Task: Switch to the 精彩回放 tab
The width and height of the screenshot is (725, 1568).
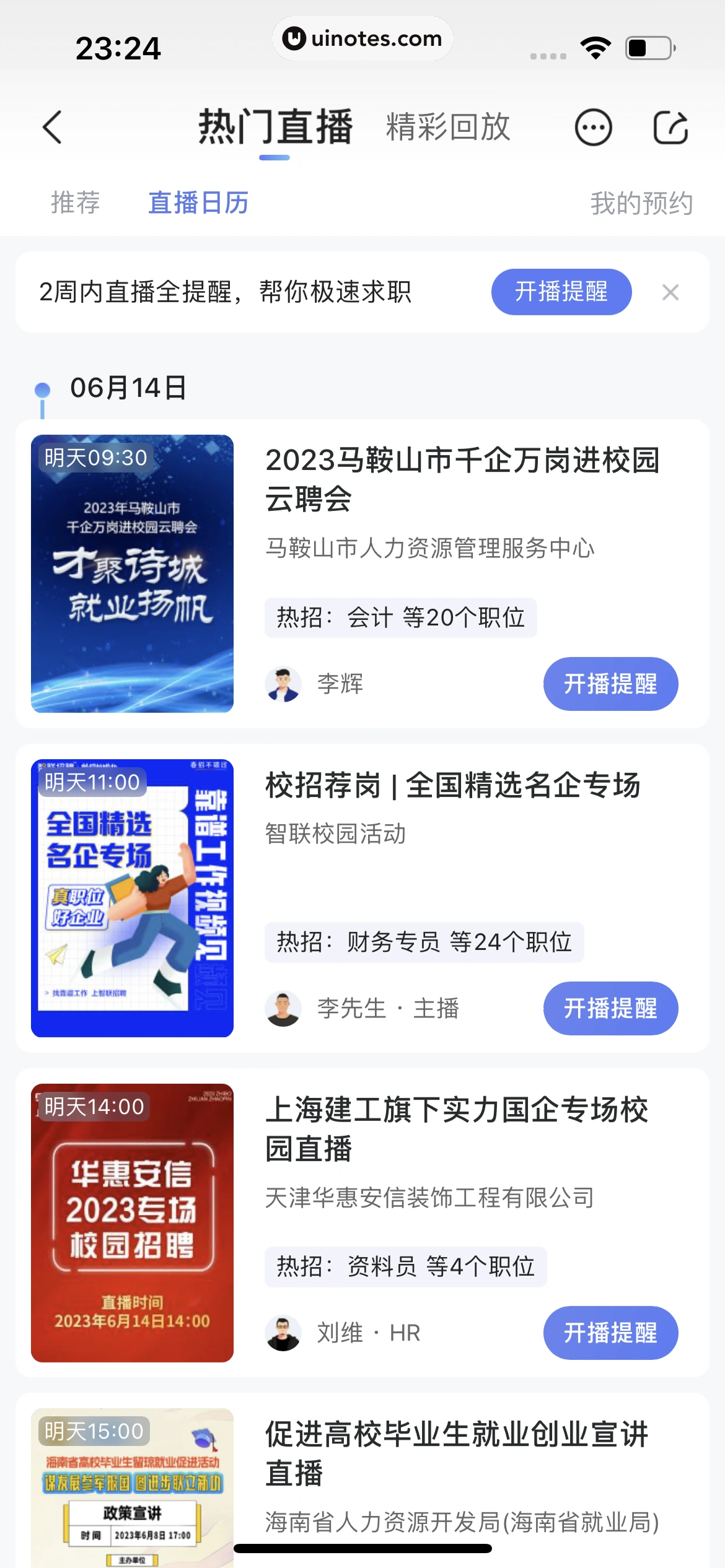Action: tap(448, 128)
